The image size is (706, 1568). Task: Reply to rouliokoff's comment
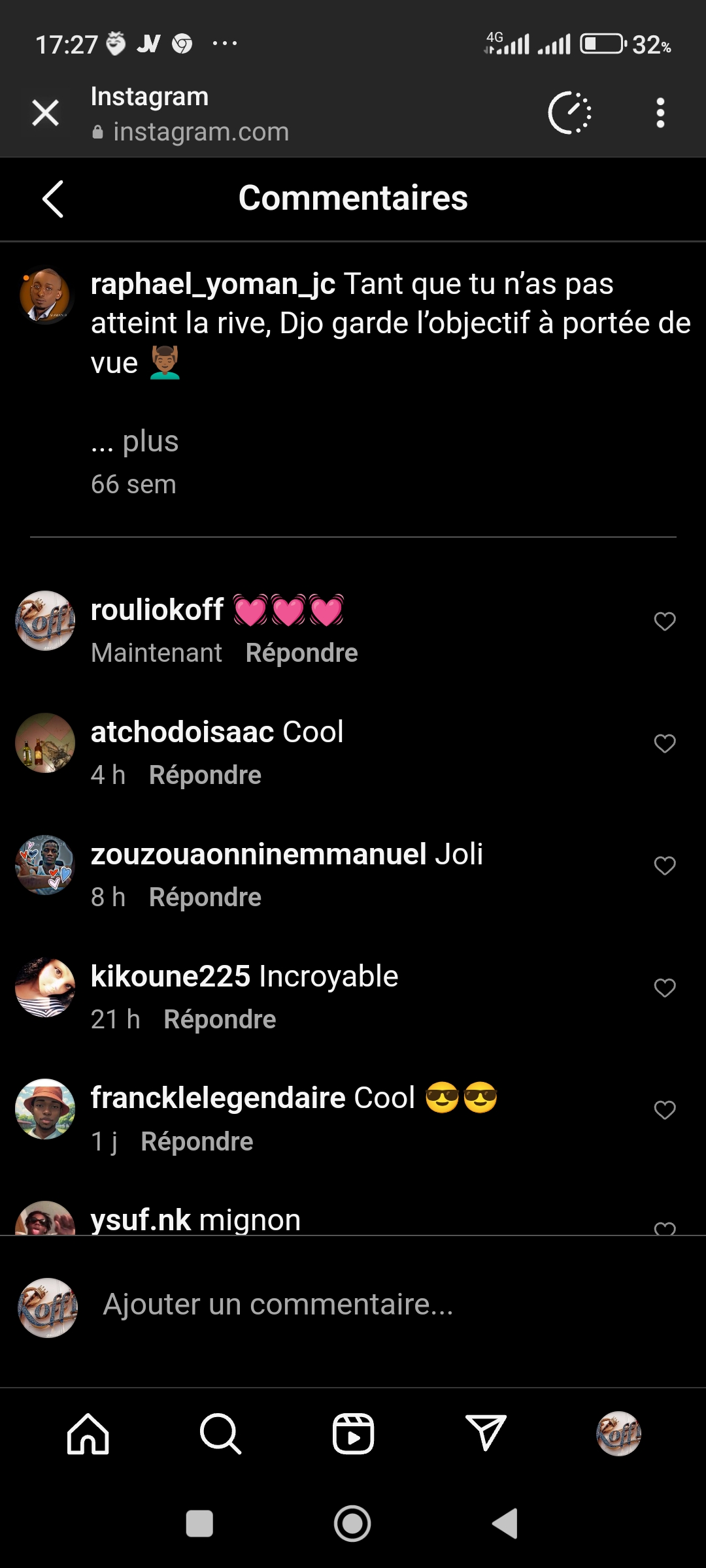(x=302, y=653)
